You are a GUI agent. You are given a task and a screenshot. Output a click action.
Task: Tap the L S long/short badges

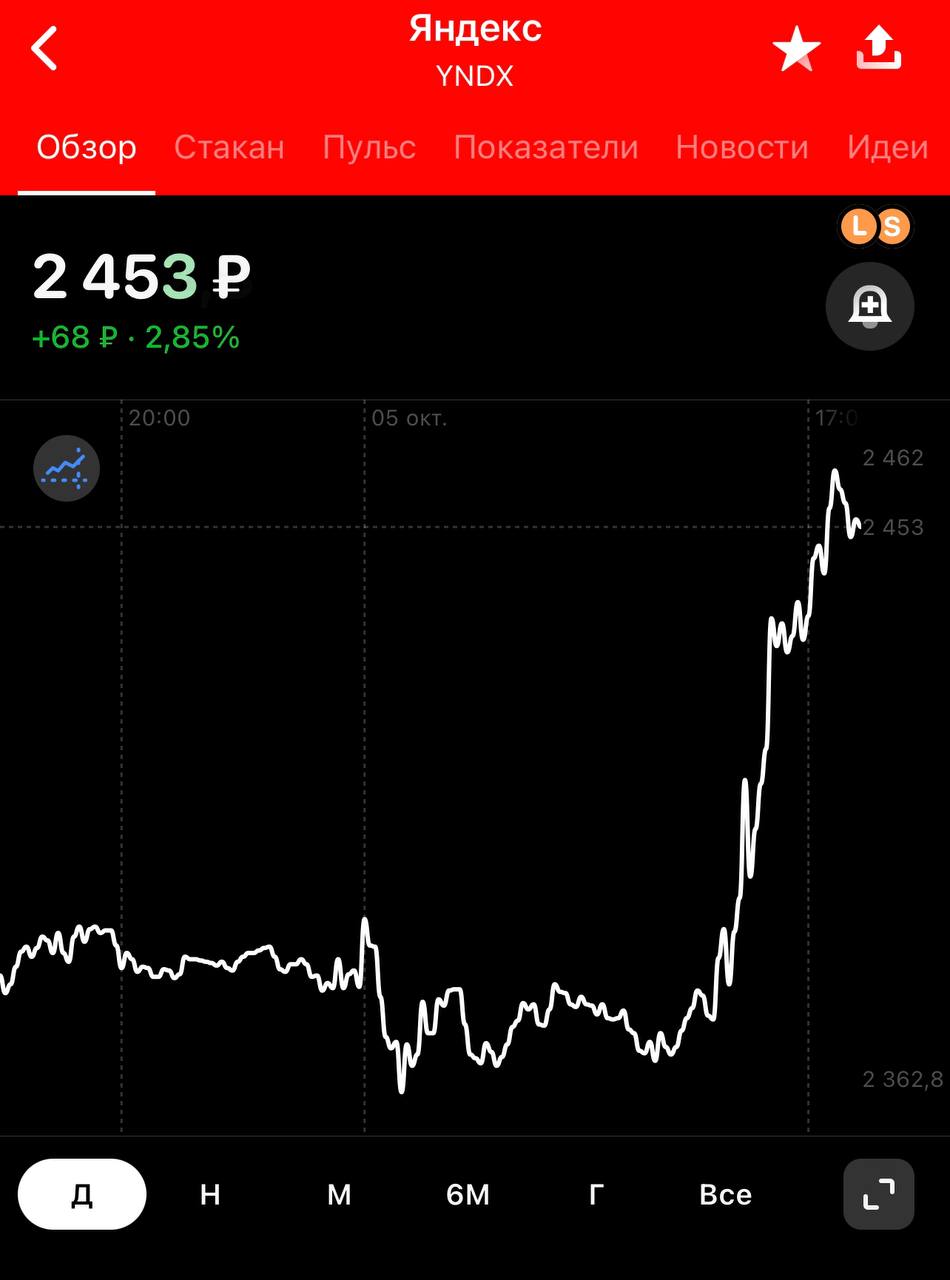(875, 227)
